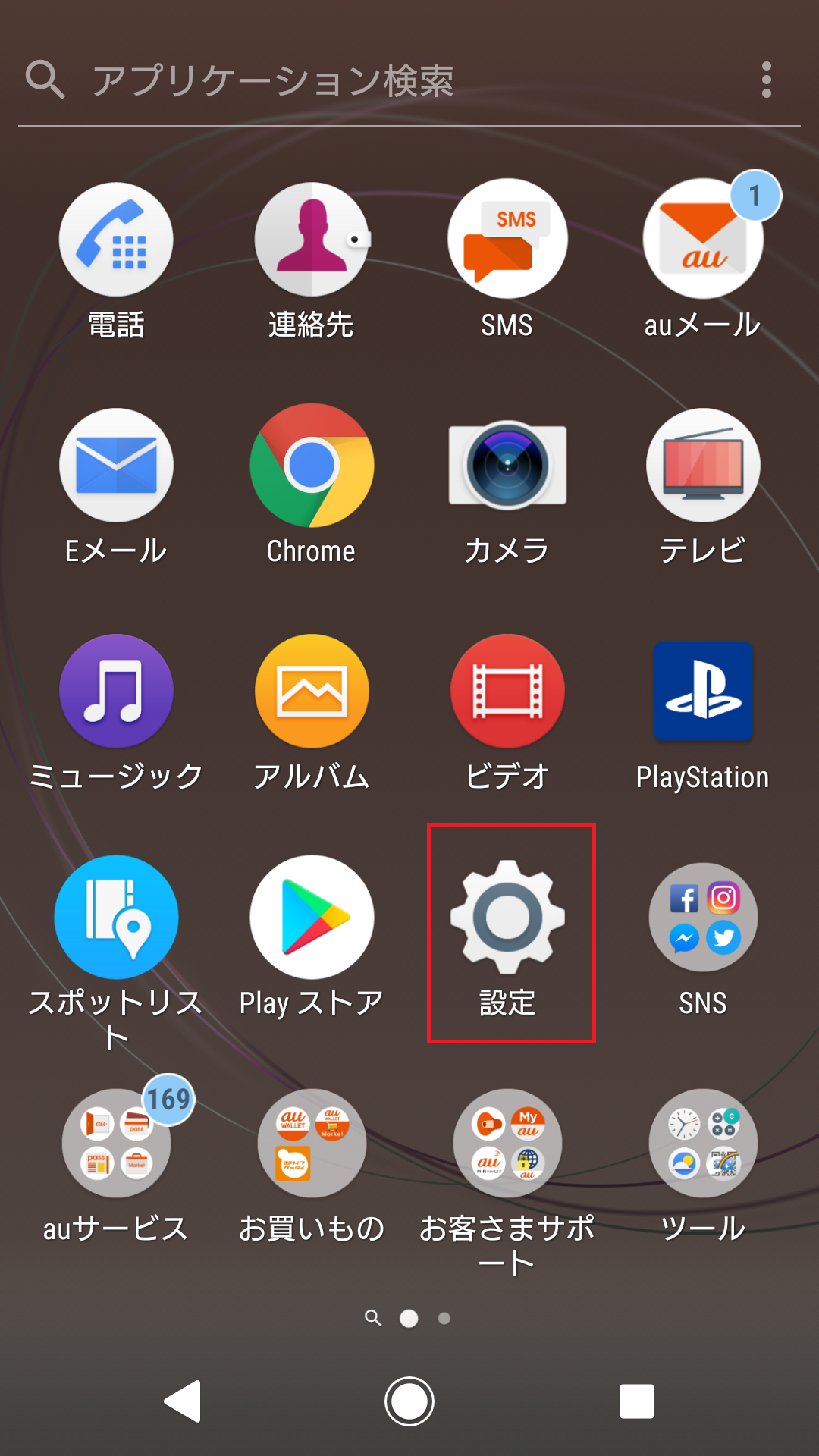Screen dimensions: 819x1456
Task: Launch the ビデオ video app
Action: click(507, 691)
